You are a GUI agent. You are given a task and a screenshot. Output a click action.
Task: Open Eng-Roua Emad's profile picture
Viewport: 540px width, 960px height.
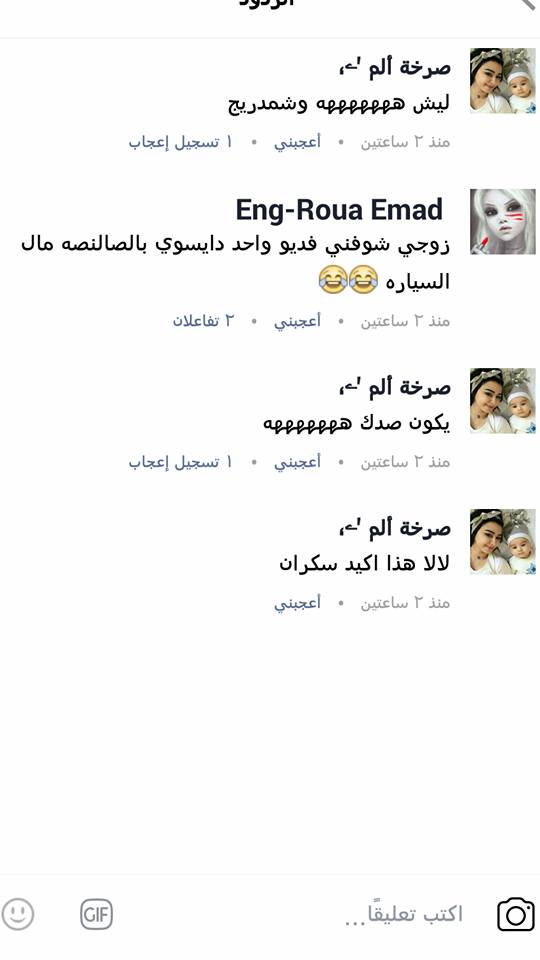pyautogui.click(x=503, y=222)
